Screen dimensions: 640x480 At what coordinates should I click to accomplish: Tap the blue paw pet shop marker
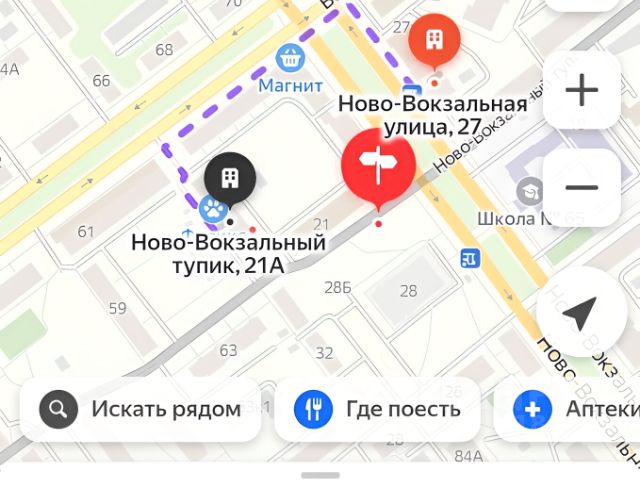pyautogui.click(x=212, y=208)
